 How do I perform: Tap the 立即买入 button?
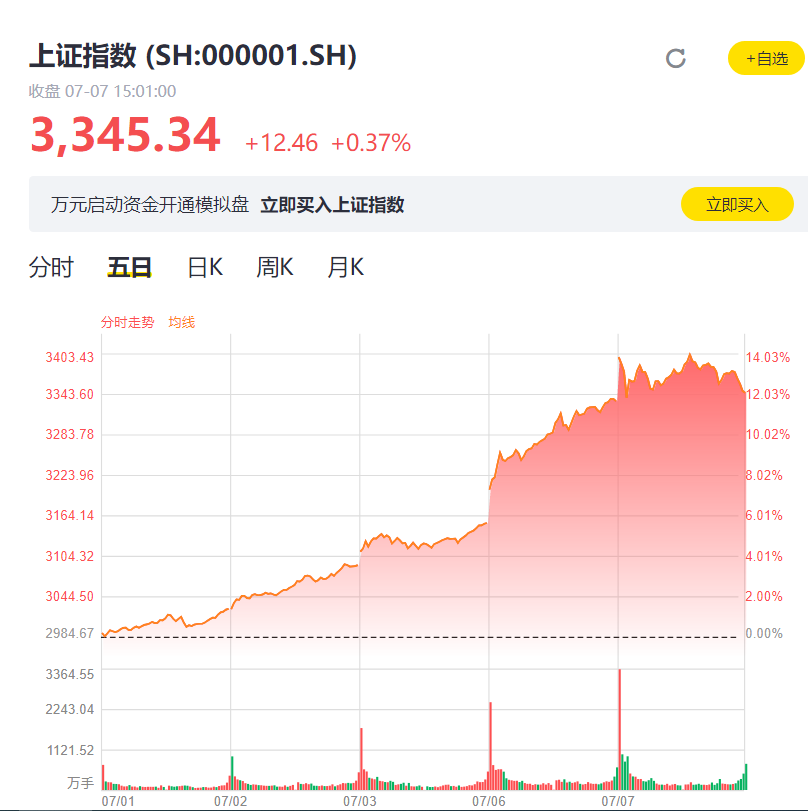click(737, 204)
